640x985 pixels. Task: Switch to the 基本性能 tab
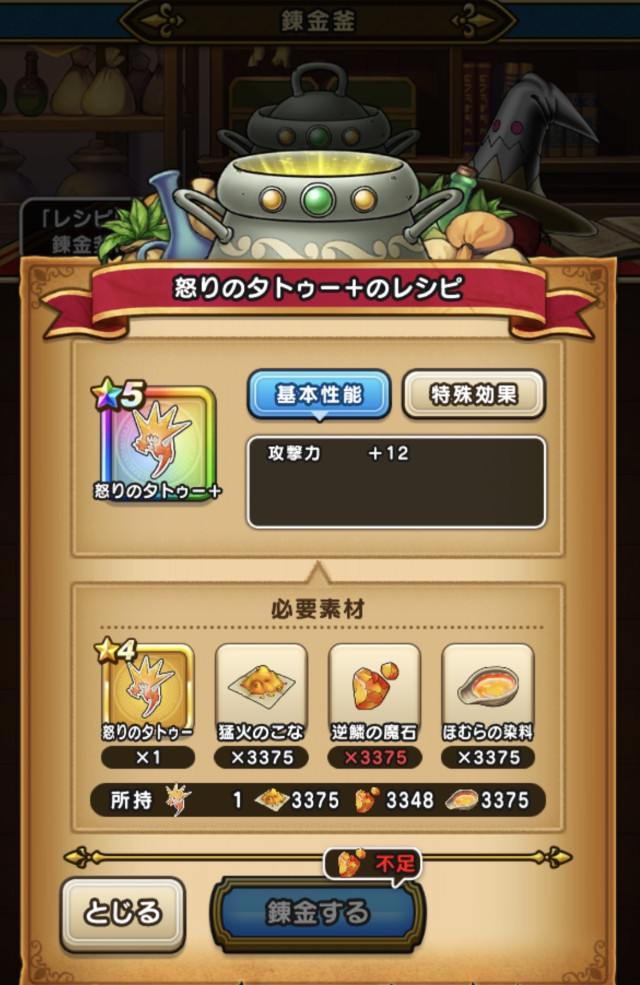click(318, 393)
